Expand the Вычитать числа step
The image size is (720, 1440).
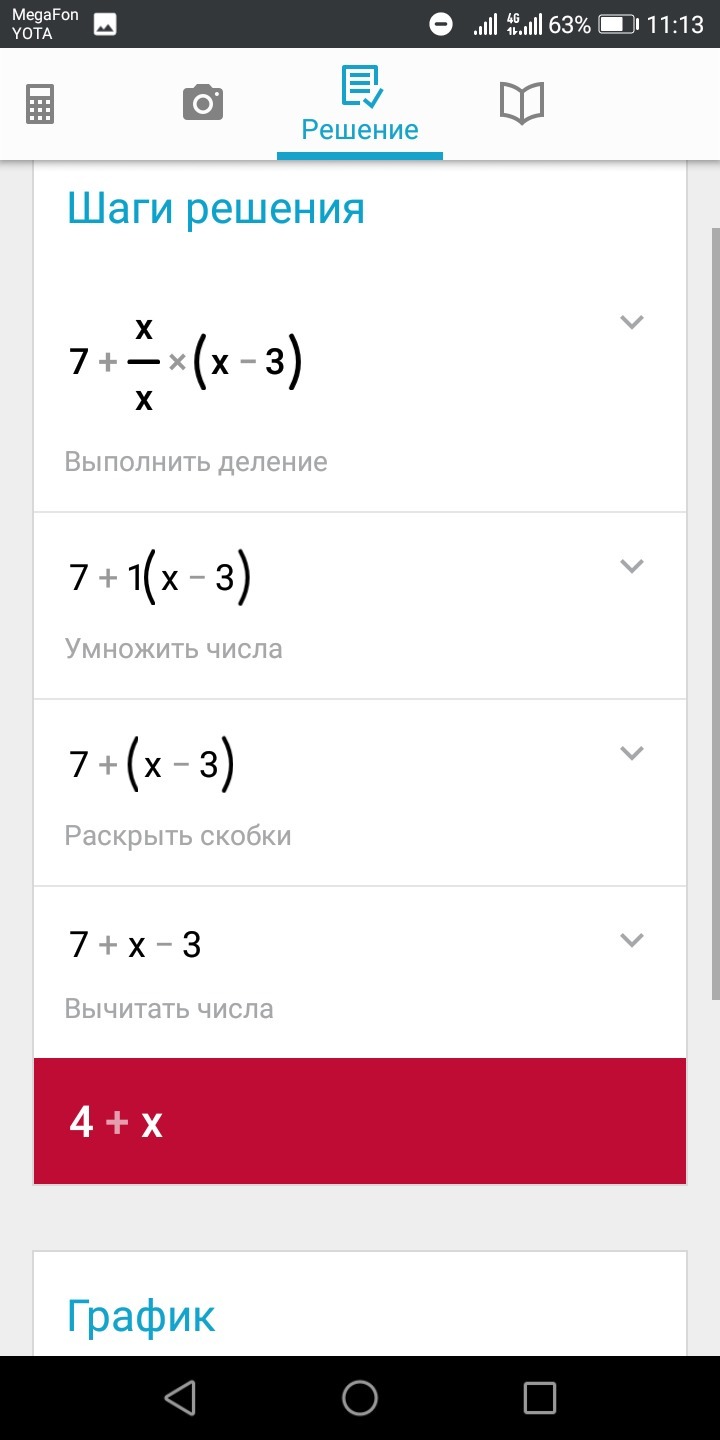click(x=631, y=940)
